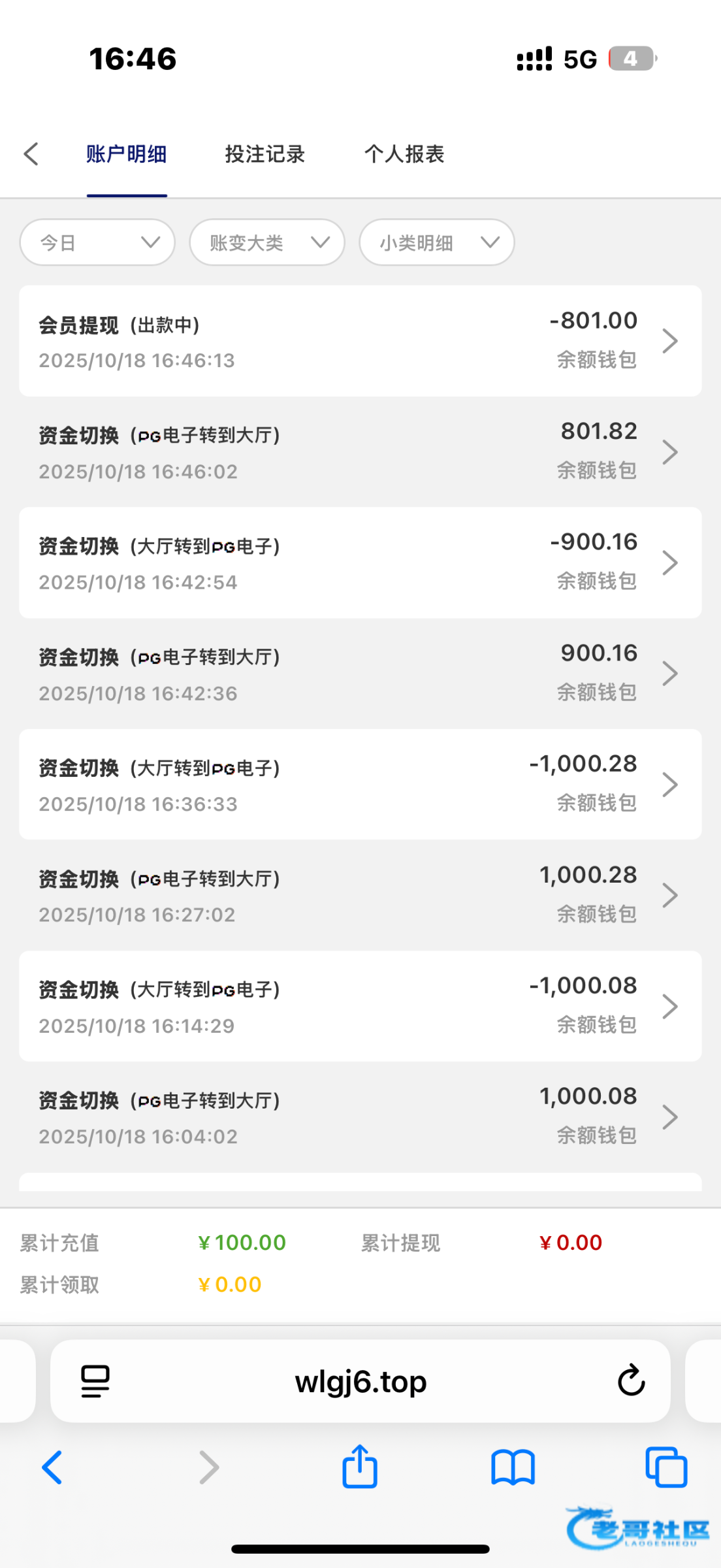Open the 小类明细 sub-category dropdown
Screen dimensions: 721x1568
(436, 242)
